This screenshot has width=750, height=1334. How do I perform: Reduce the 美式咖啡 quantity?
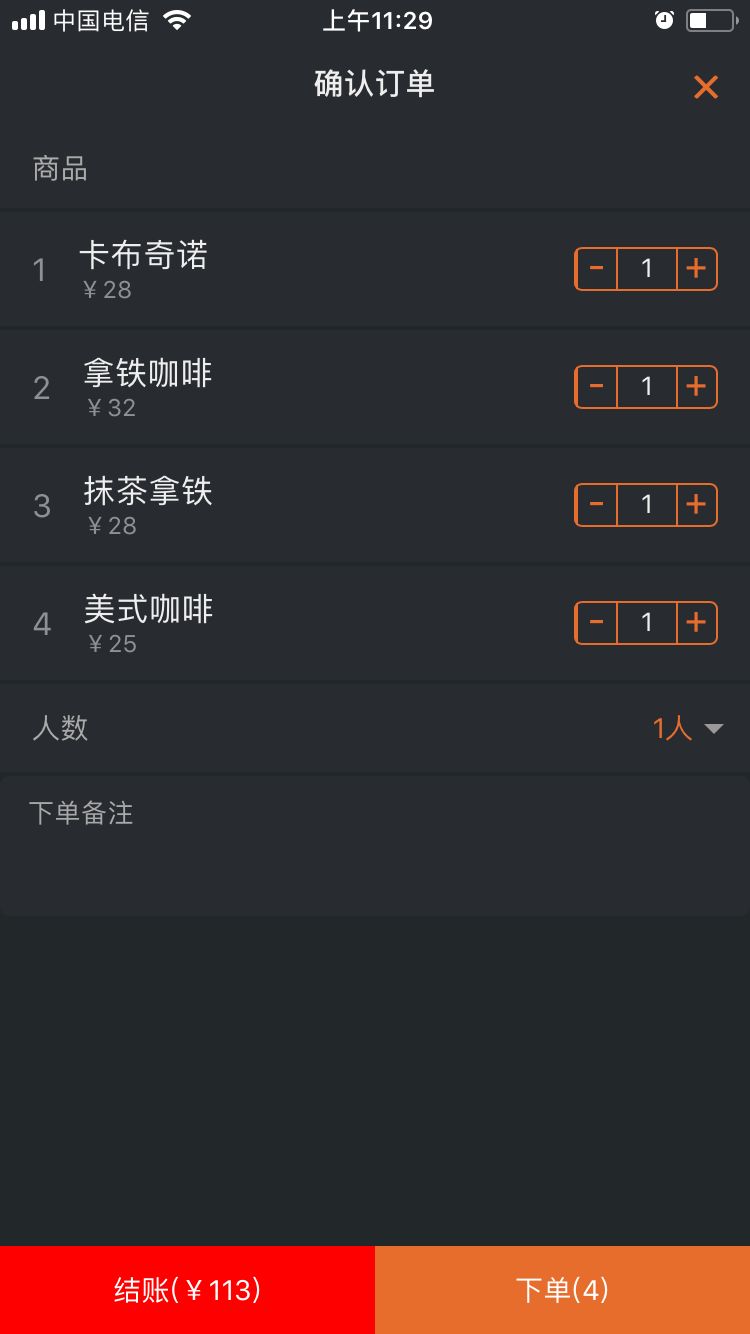click(597, 623)
